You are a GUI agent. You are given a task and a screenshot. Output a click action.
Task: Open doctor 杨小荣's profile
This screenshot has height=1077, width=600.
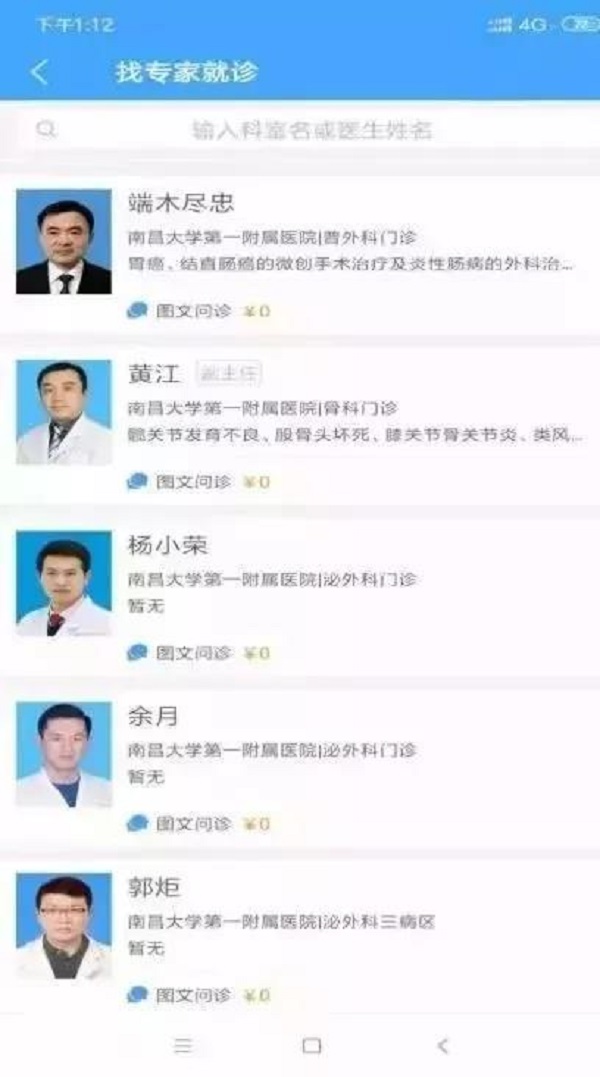pyautogui.click(x=300, y=597)
